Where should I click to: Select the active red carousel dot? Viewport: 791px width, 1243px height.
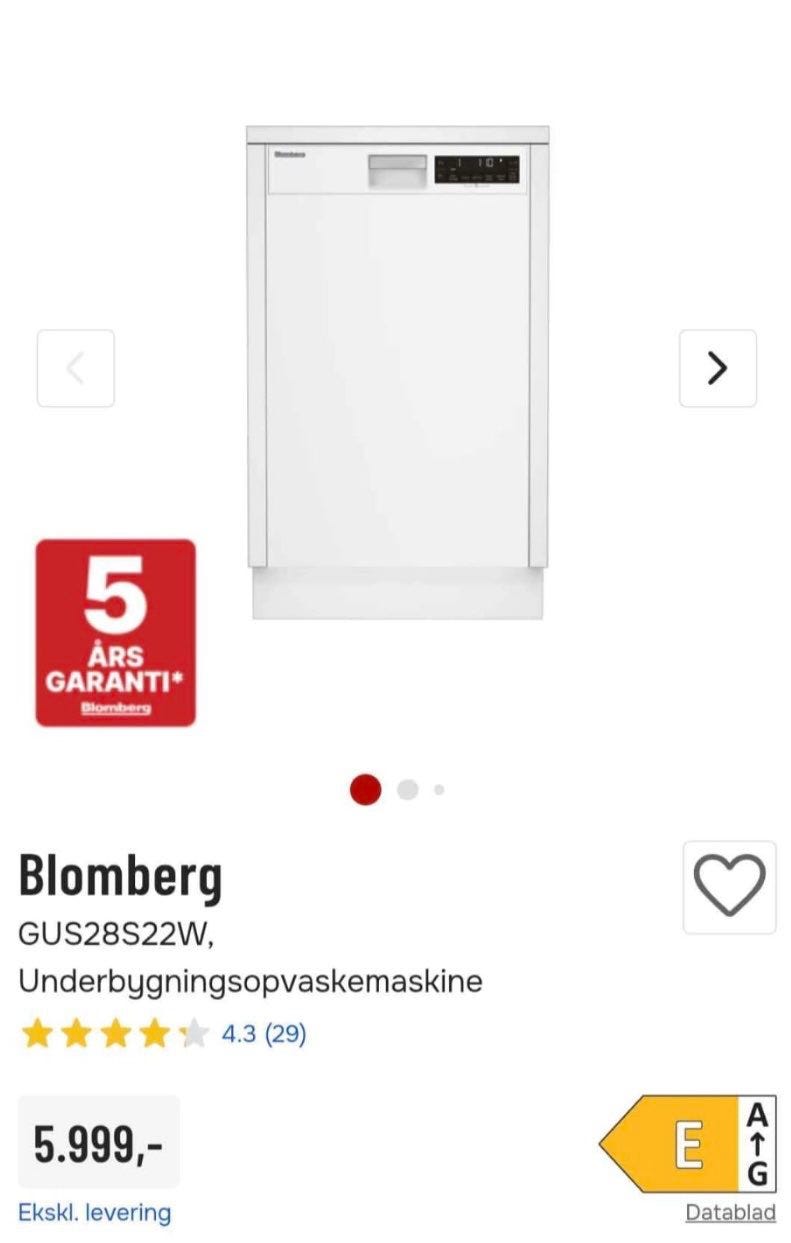click(365, 790)
